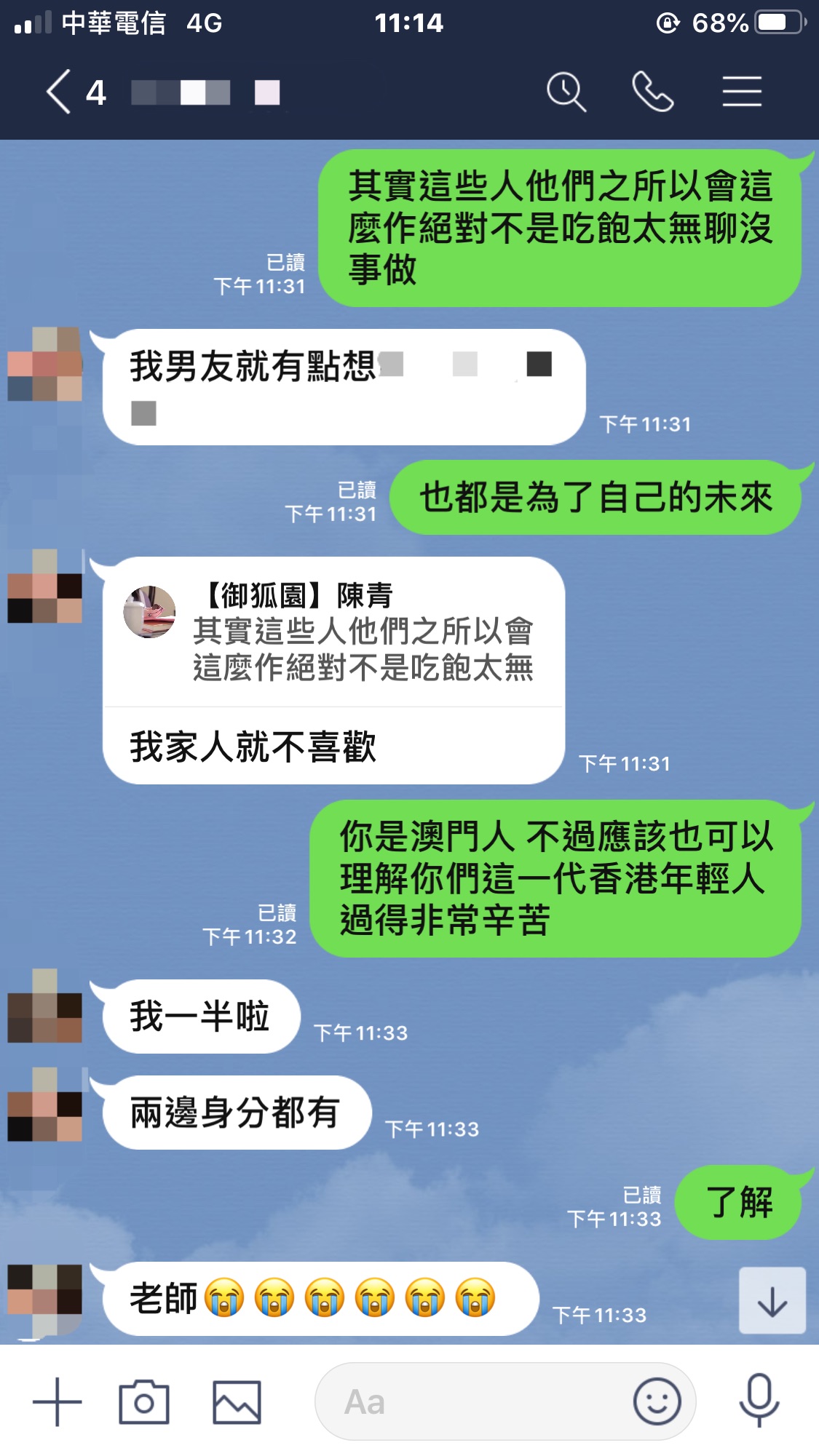Jump to the latest message
Image resolution: width=819 pixels, height=1456 pixels.
coord(772,1301)
